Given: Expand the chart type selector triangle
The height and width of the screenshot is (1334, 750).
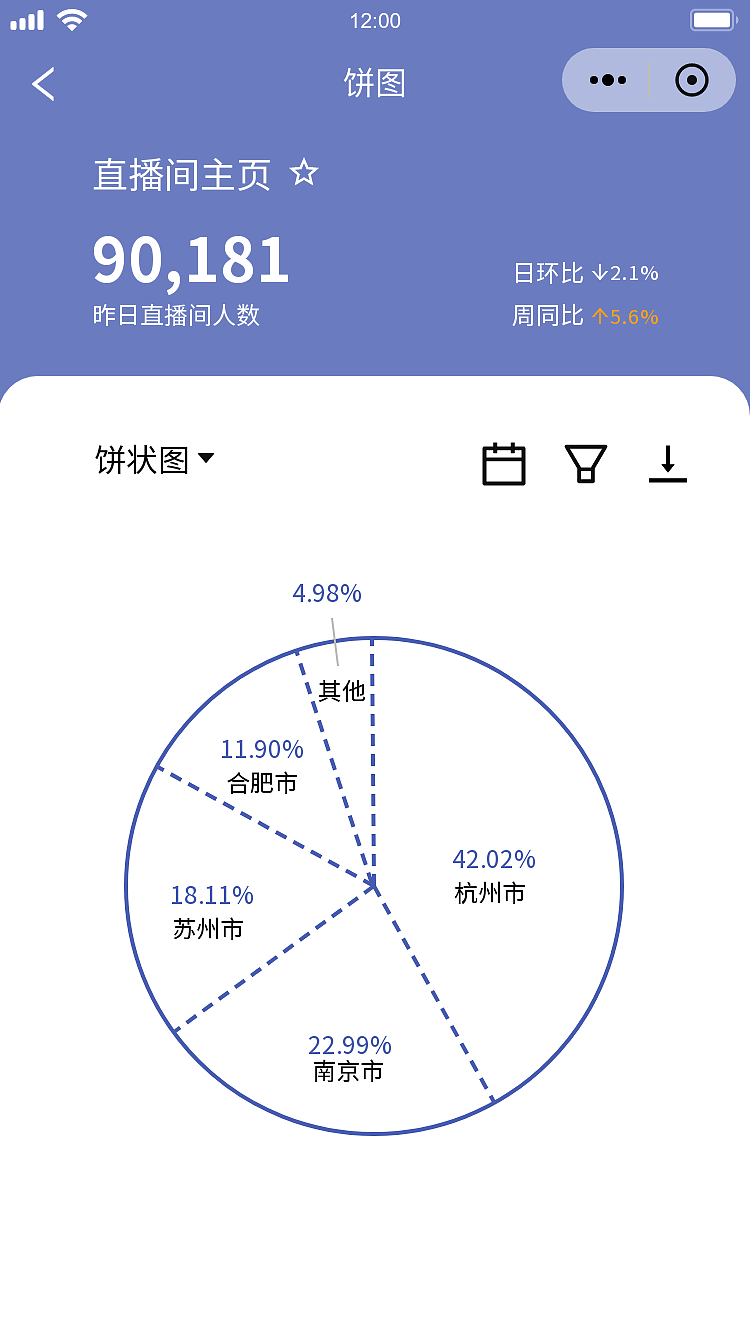Looking at the screenshot, I should pos(207,460).
